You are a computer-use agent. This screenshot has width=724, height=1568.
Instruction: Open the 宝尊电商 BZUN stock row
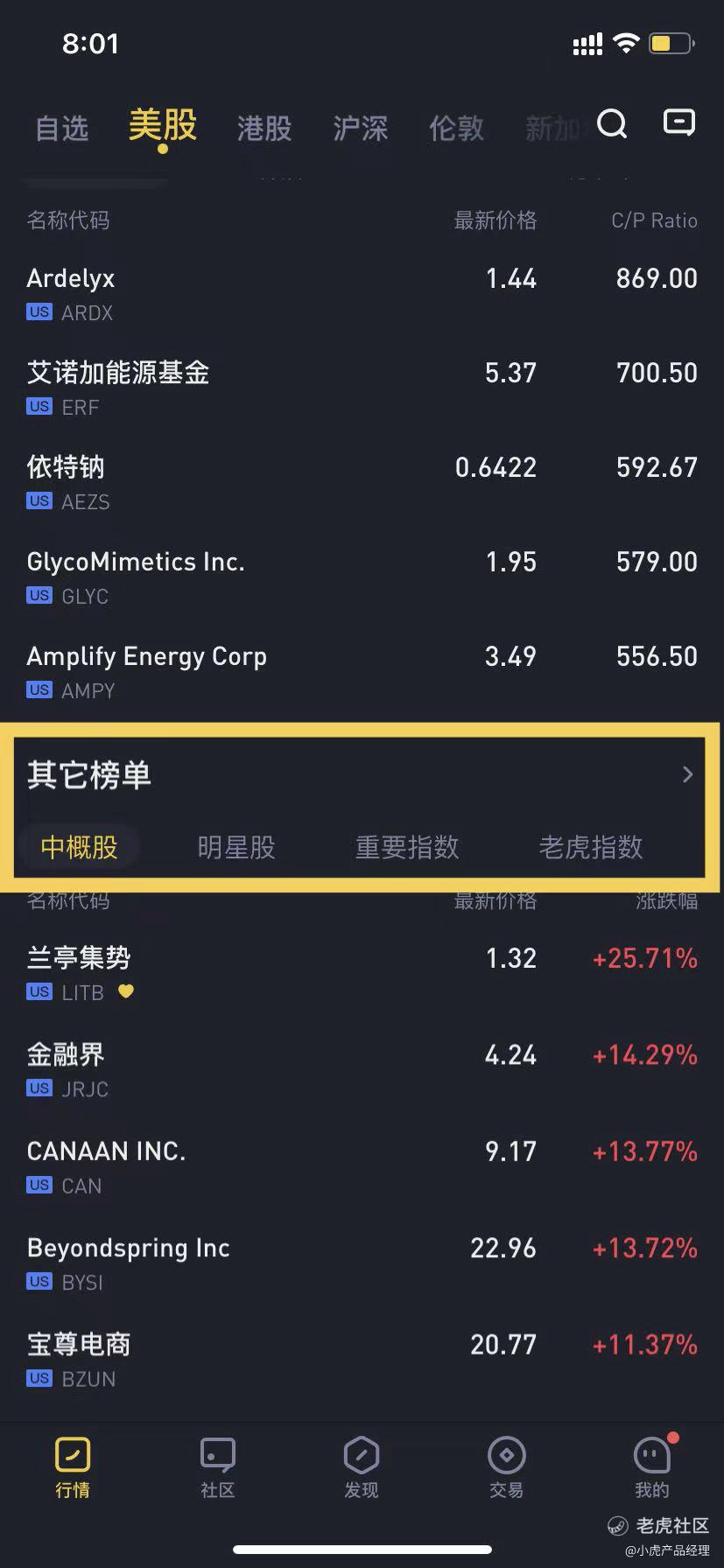pyautogui.click(x=362, y=1359)
